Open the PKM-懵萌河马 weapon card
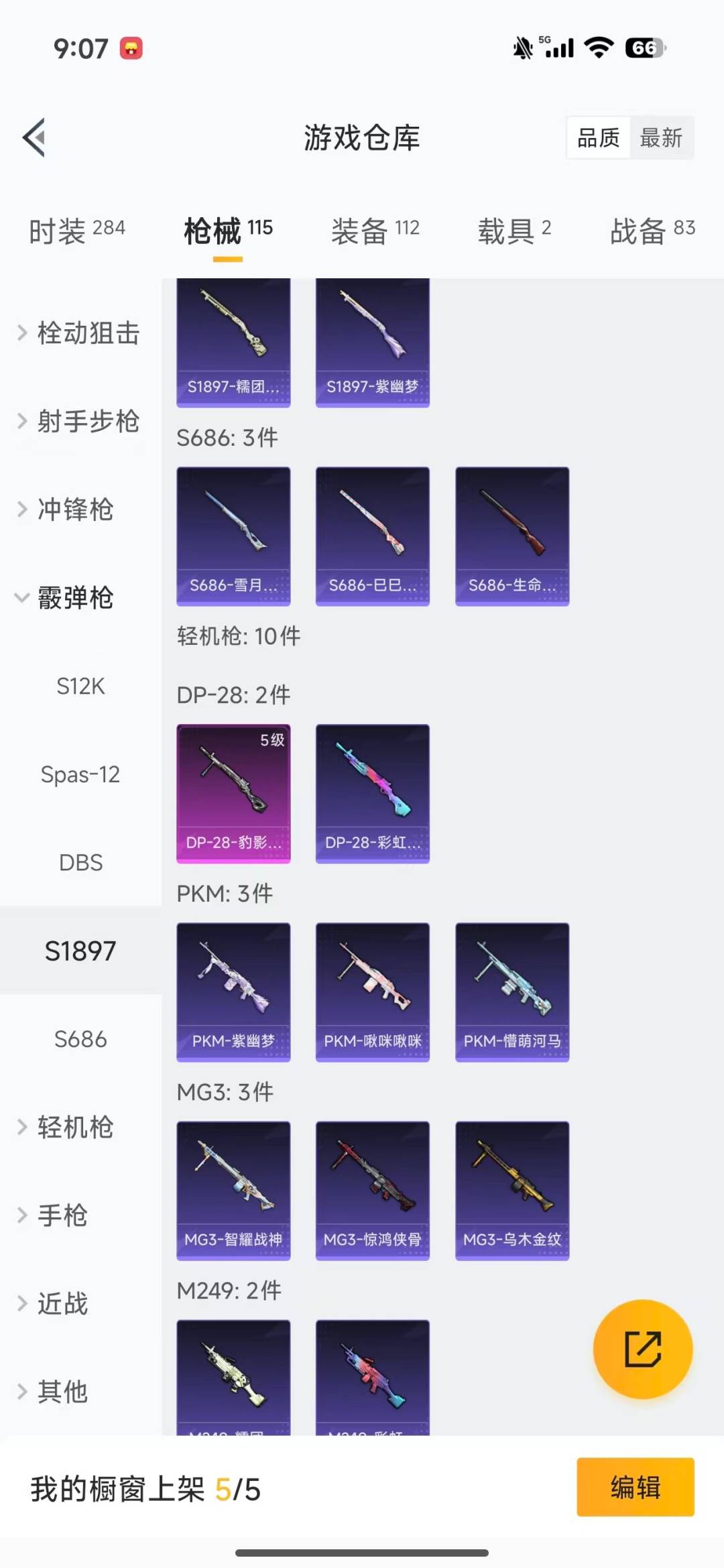 pyautogui.click(x=511, y=992)
